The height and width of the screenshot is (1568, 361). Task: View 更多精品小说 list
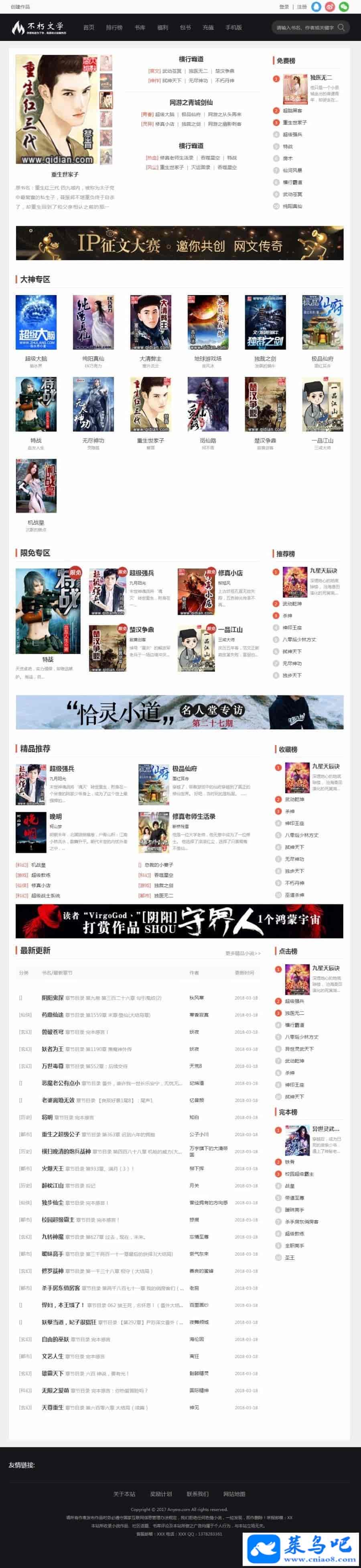click(243, 953)
